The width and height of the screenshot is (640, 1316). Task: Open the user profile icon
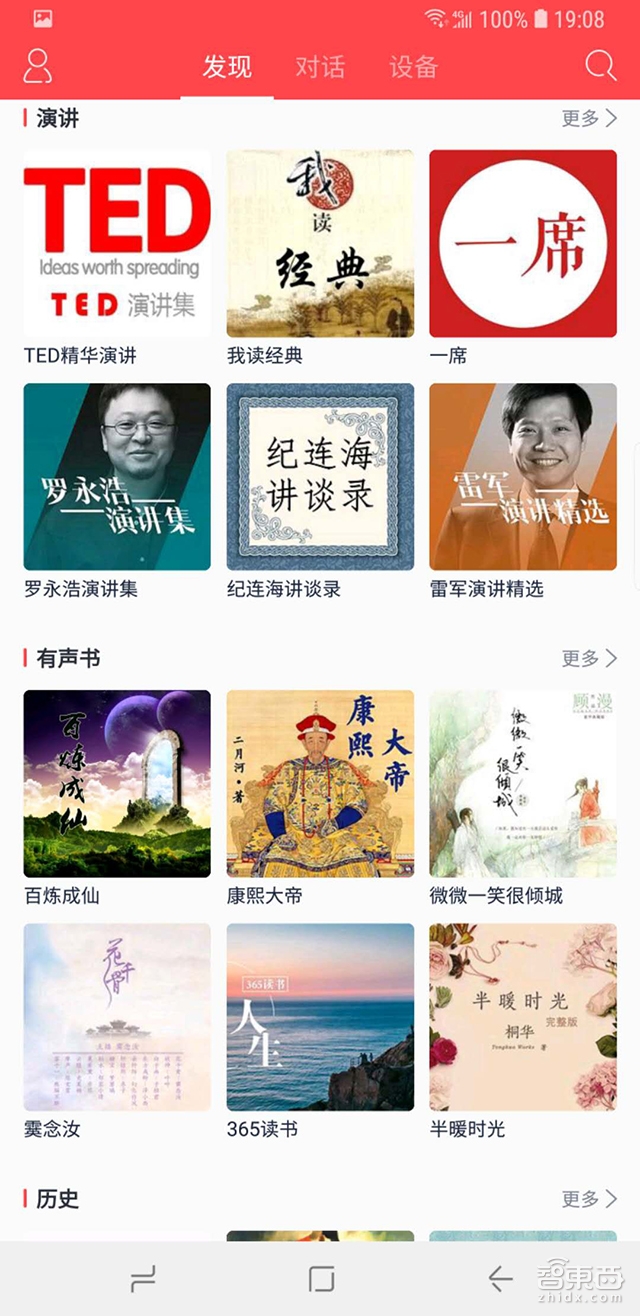(x=38, y=66)
